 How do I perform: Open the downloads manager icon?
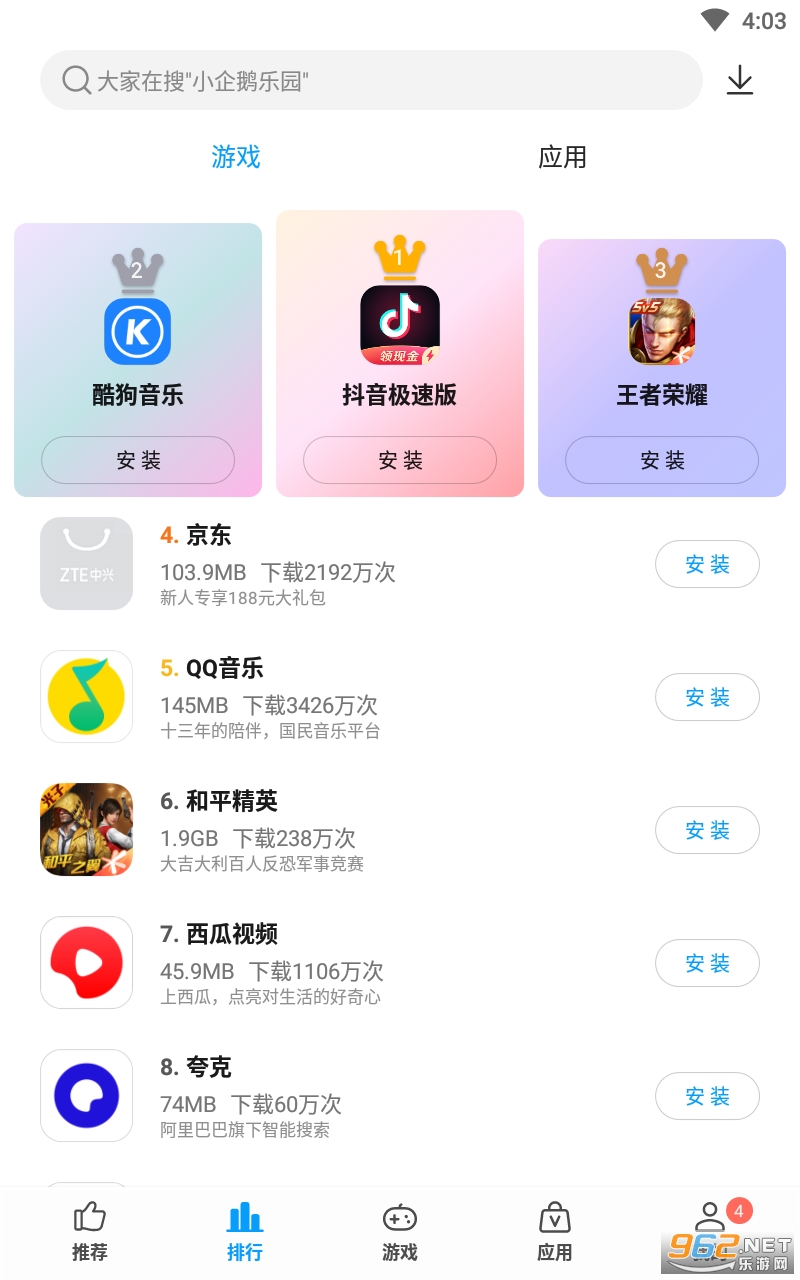[x=739, y=80]
